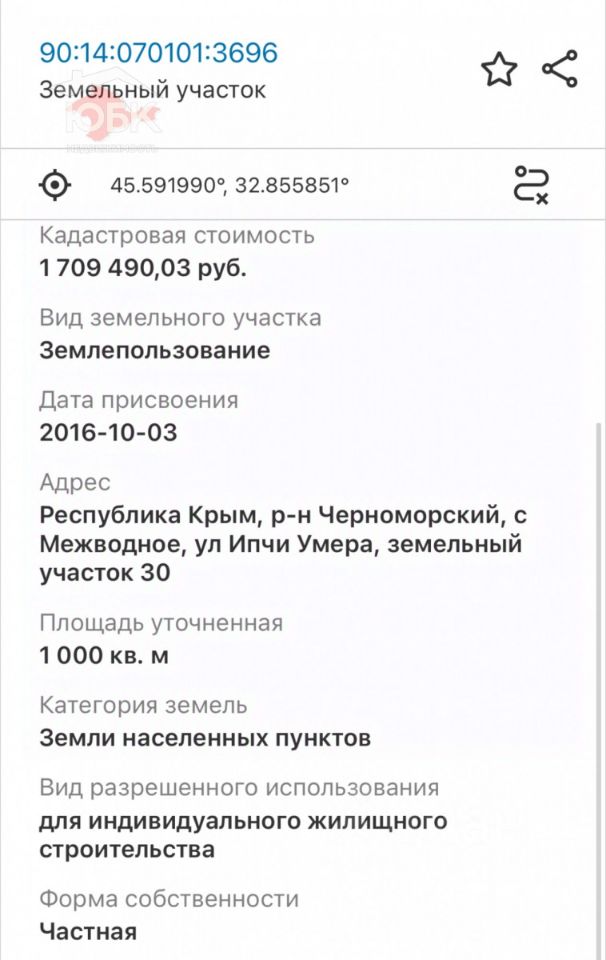
Task: Tap the route icon next to coordinates
Action: coord(531,185)
